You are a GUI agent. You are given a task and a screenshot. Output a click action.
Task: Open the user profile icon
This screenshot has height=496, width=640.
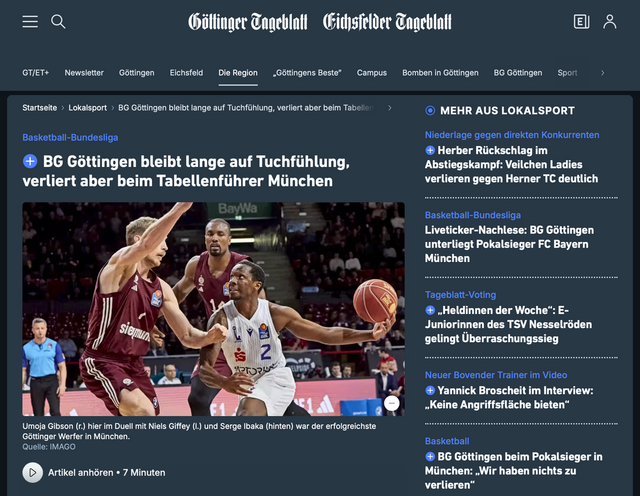pyautogui.click(x=609, y=21)
